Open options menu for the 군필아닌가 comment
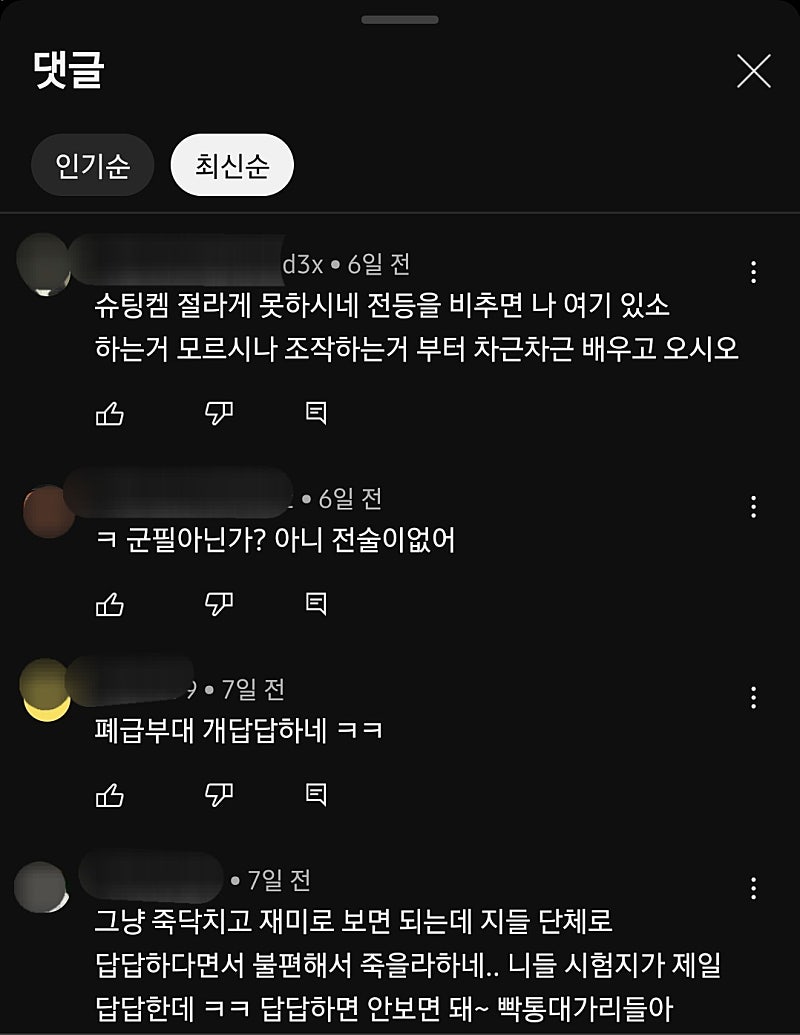Viewport: 800px width, 1035px height. click(754, 506)
